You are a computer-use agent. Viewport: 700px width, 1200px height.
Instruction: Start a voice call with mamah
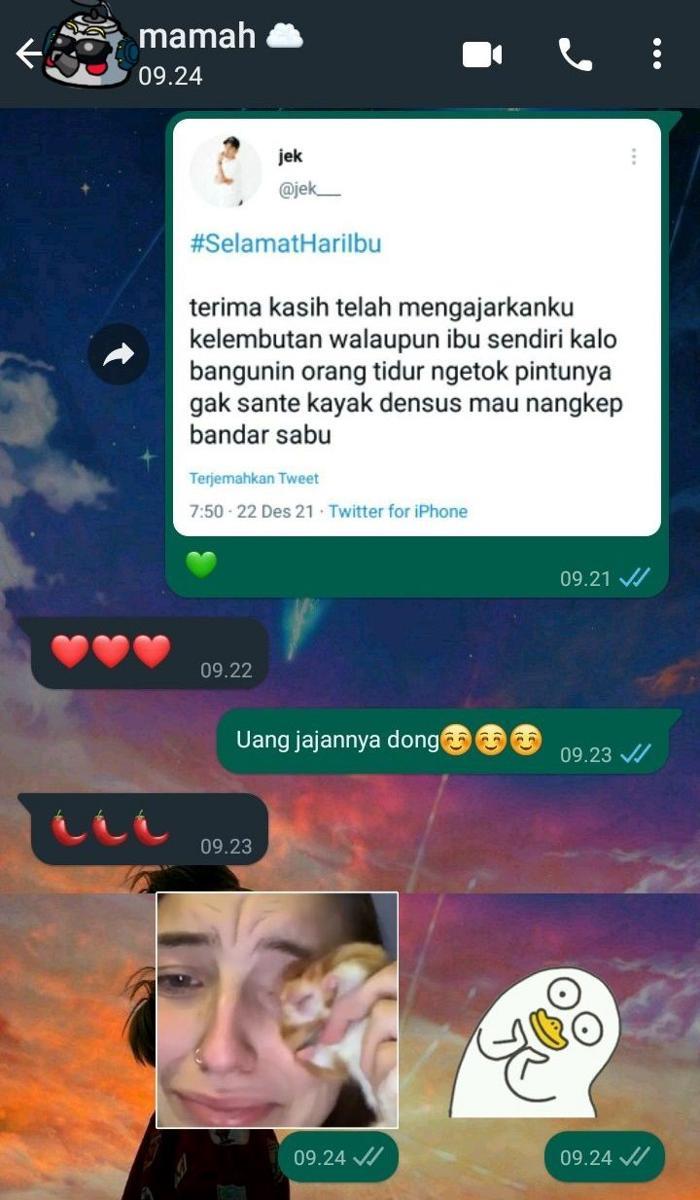(575, 54)
